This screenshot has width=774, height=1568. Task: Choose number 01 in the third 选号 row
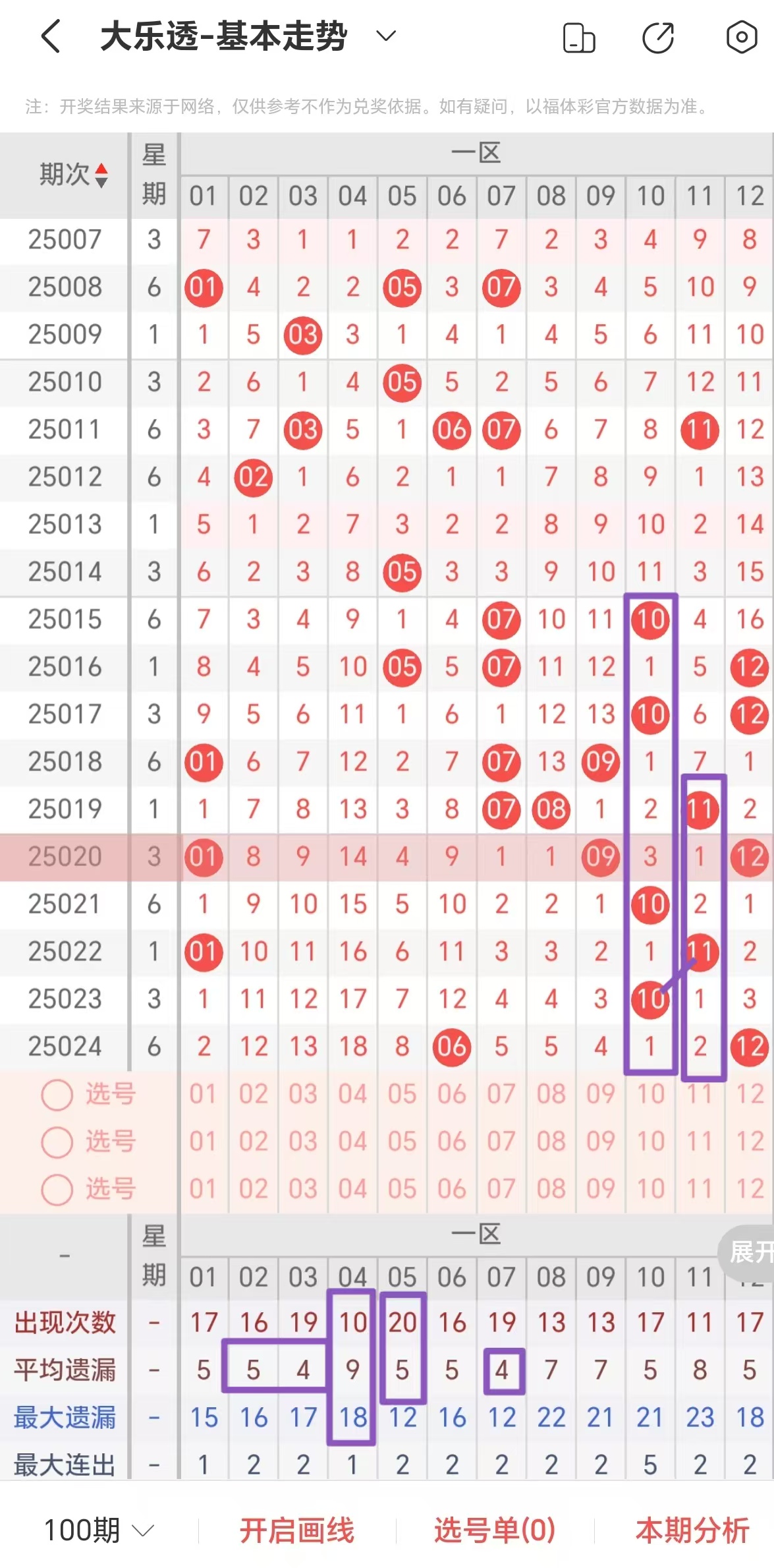click(x=203, y=1189)
